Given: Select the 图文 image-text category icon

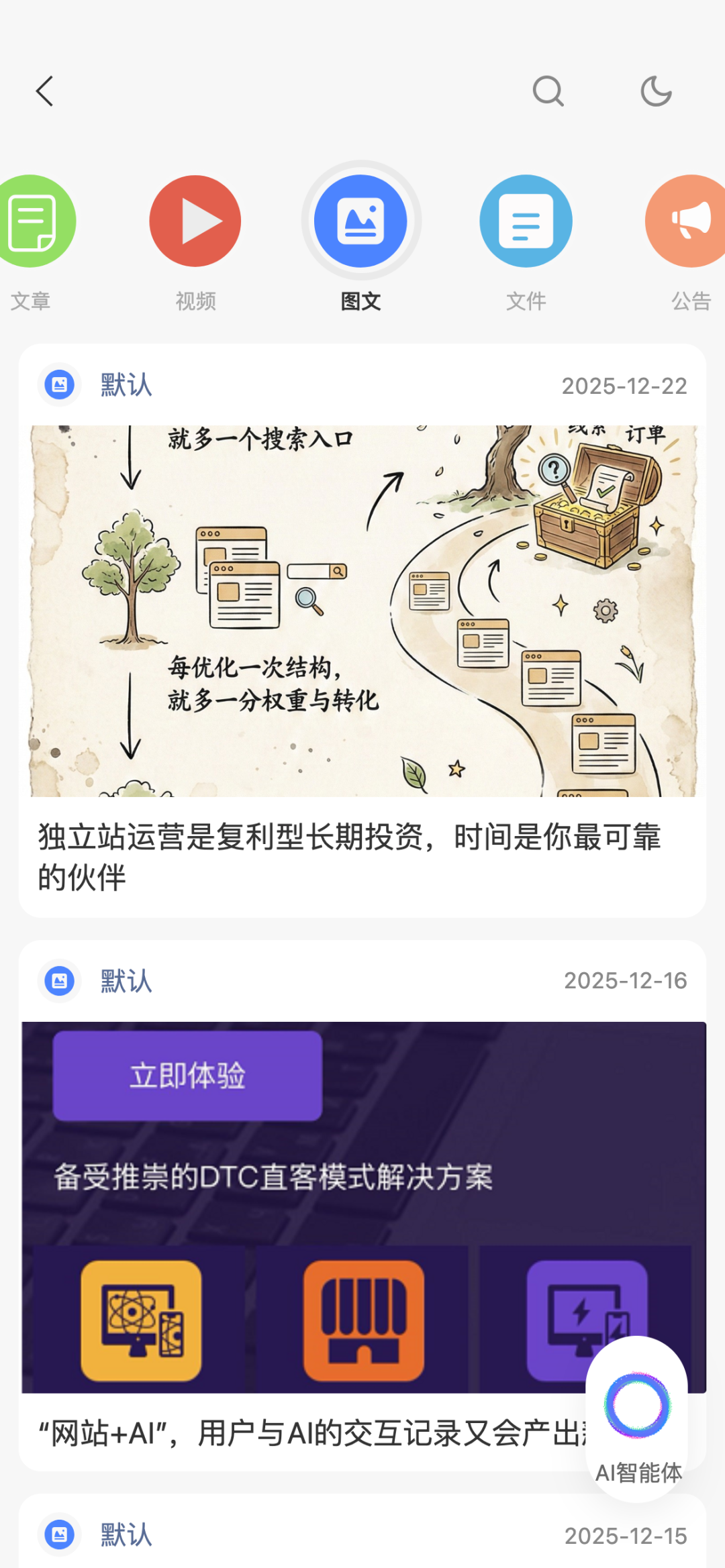Looking at the screenshot, I should coord(360,221).
